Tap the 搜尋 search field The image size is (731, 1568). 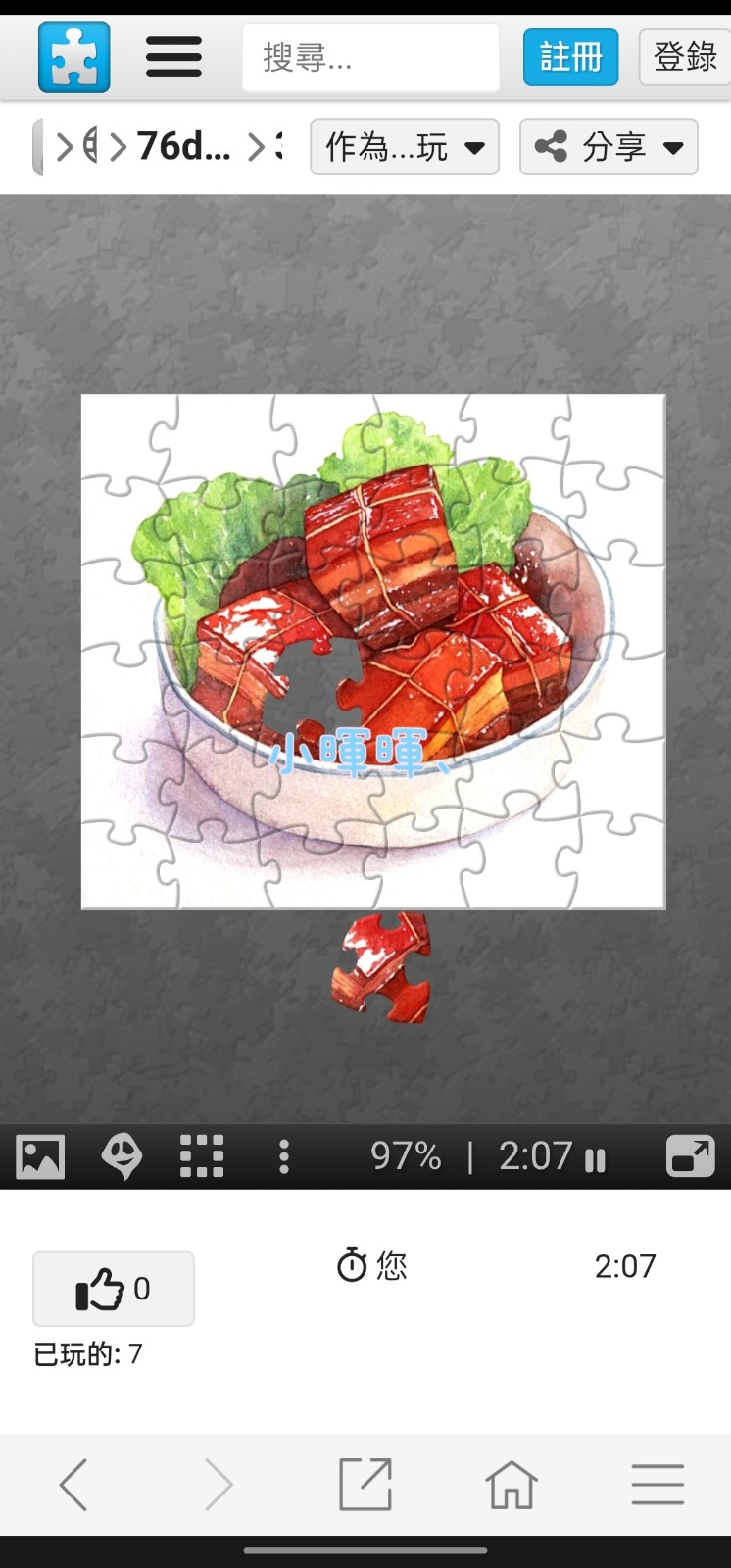click(370, 58)
